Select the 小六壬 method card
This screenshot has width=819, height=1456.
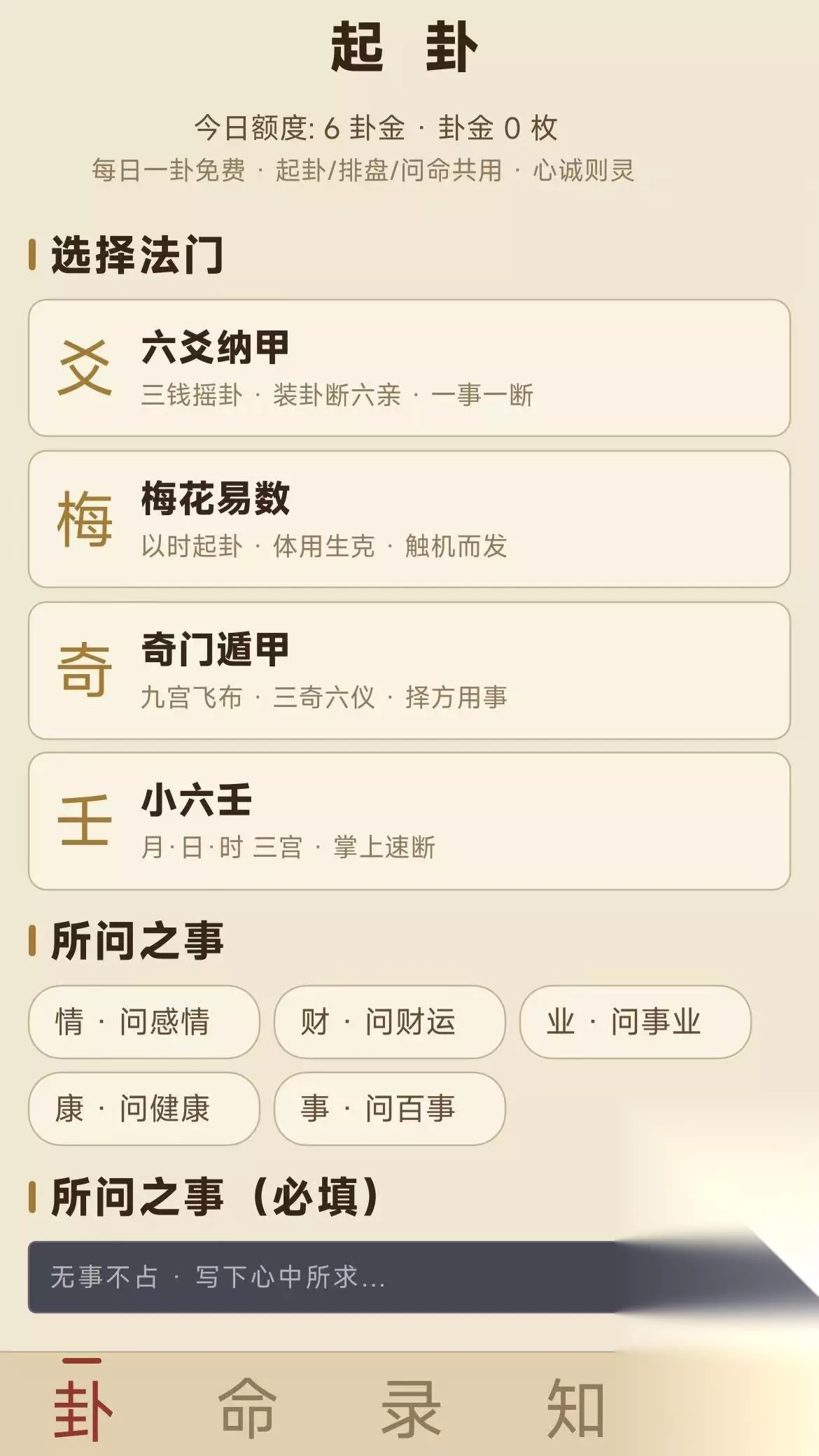tap(409, 821)
